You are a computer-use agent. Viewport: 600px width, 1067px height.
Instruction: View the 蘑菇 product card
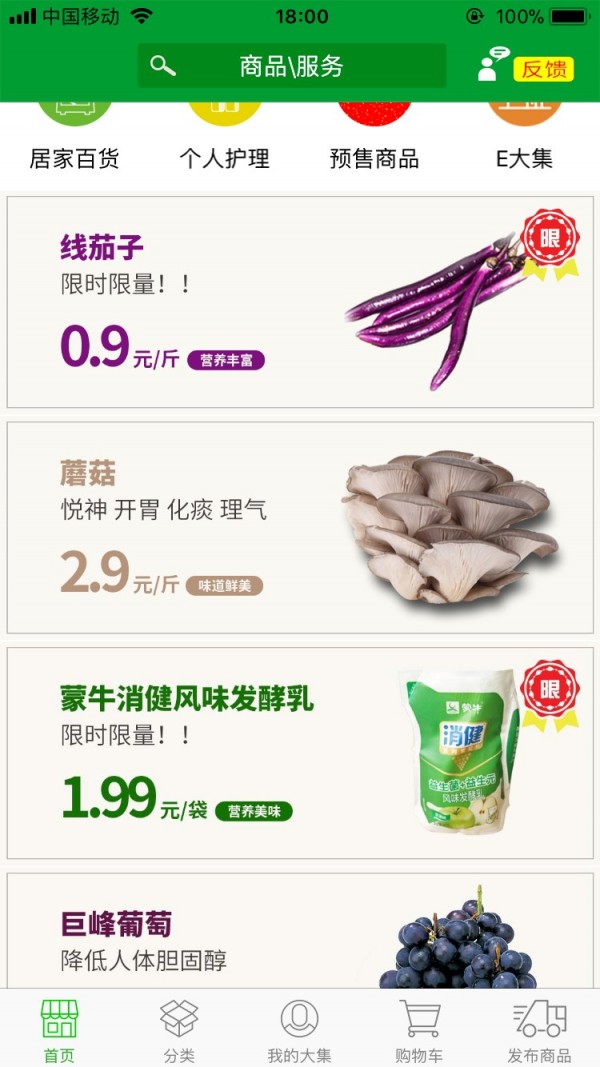300,527
